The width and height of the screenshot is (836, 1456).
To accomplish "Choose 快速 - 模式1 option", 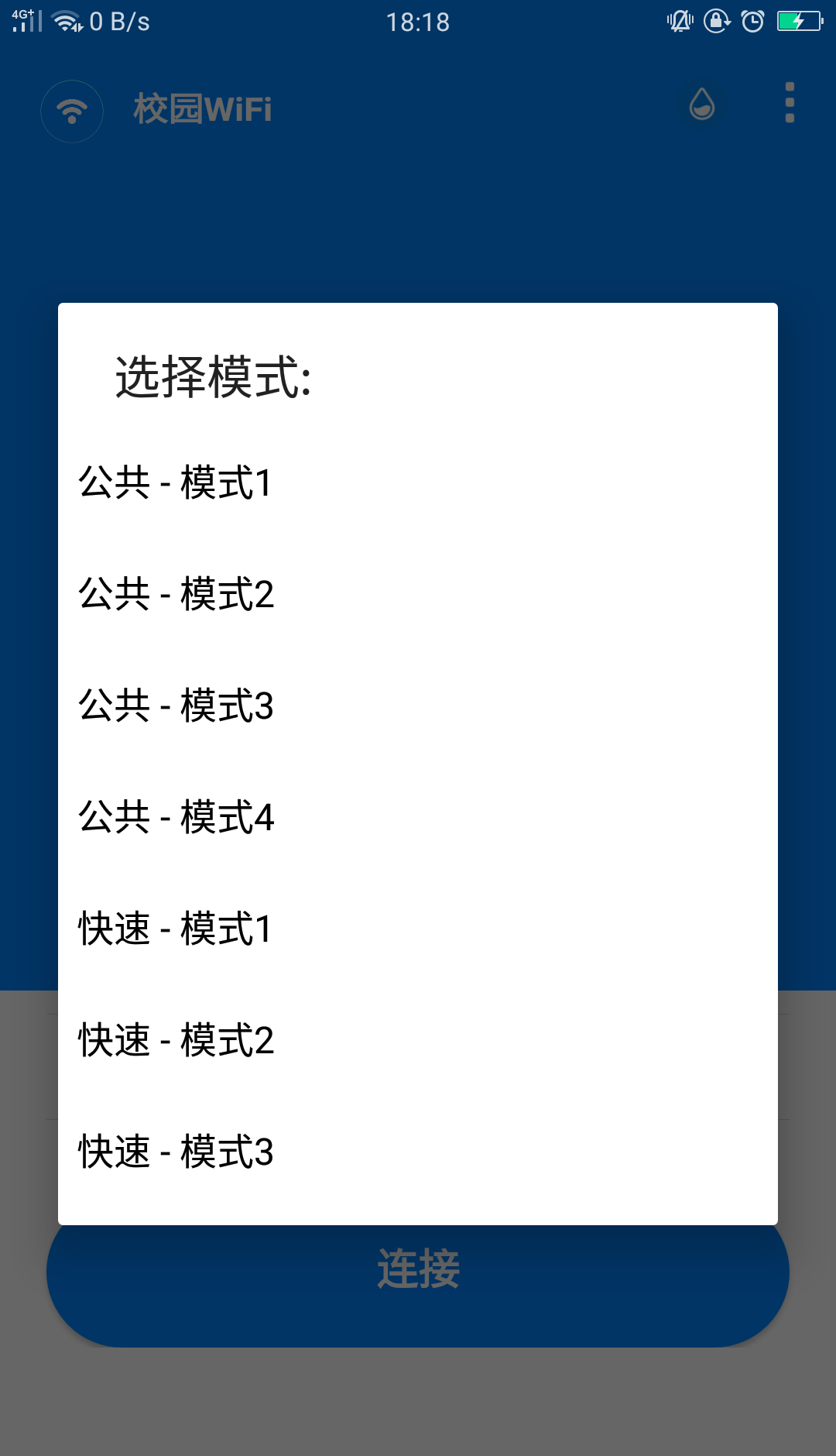I will (418, 929).
